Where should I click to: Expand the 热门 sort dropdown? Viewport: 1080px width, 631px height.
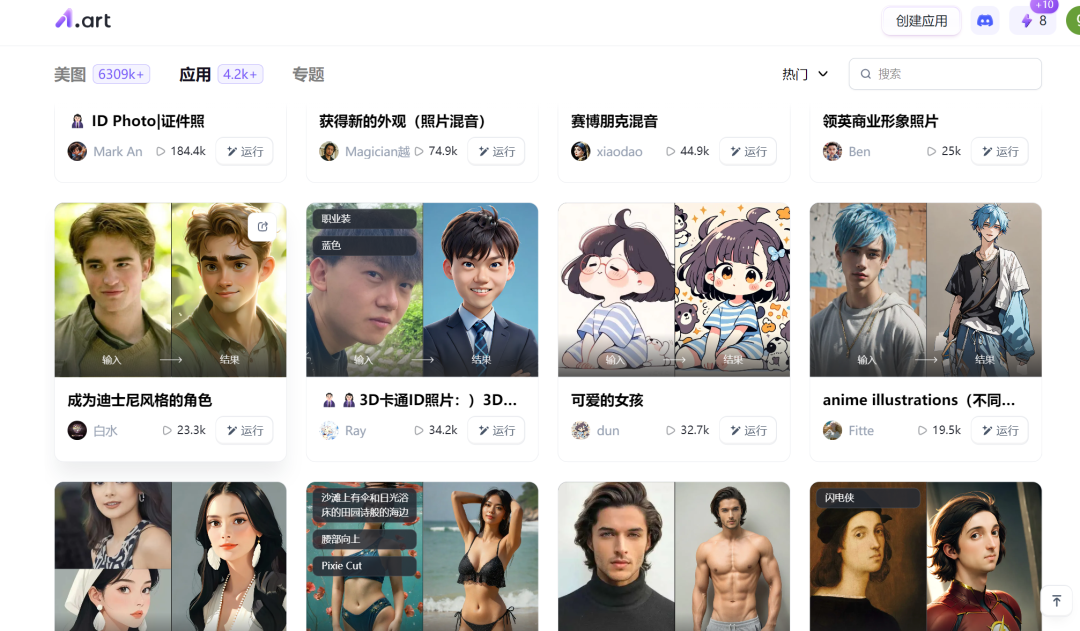pos(805,74)
